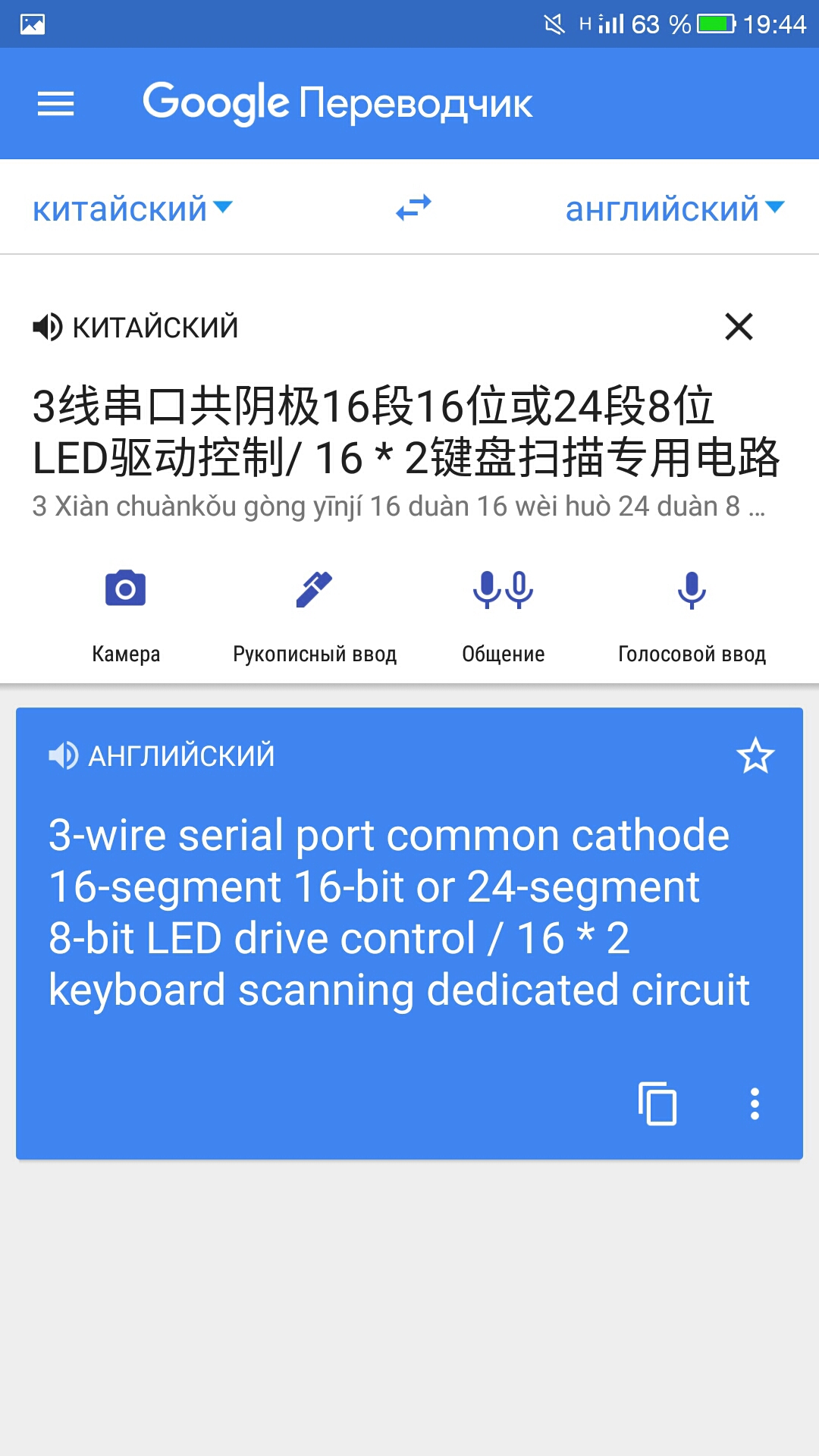Viewport: 819px width, 1456px height.
Task: Swap source and target languages
Action: coord(413,208)
